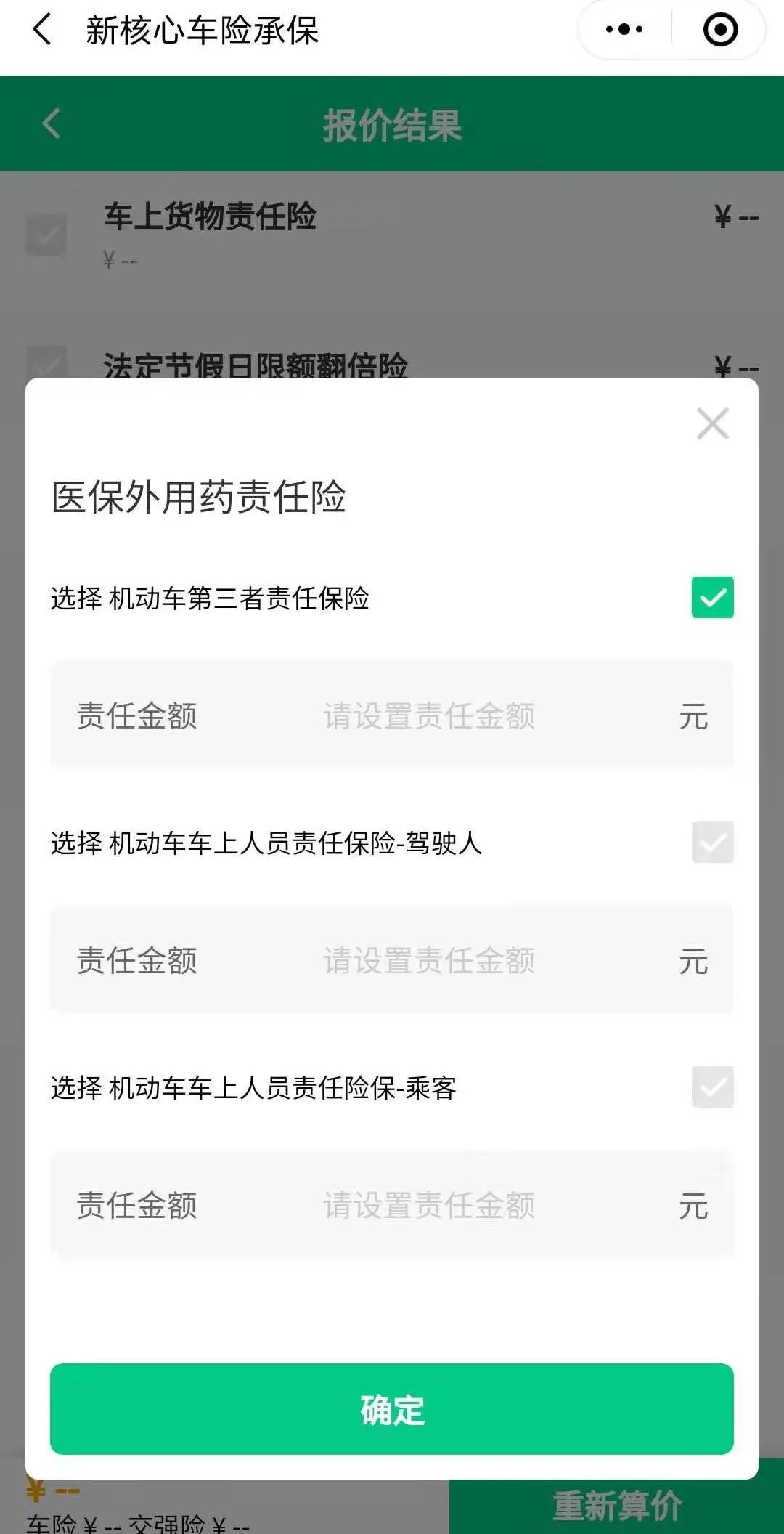Close the 医保外用药责任险 popup
The image size is (784, 1534).
pos(712,423)
